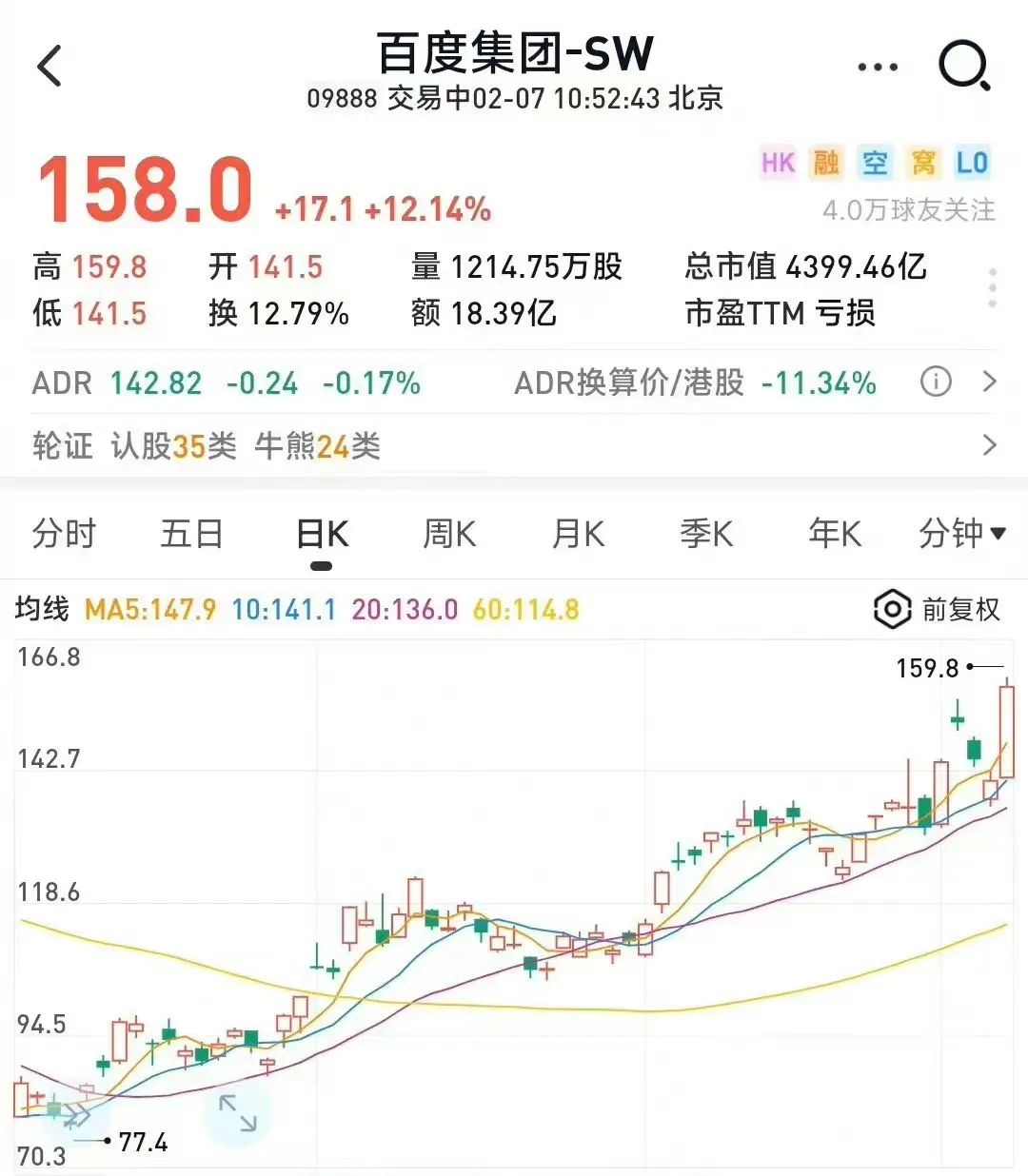Toggle the L0 level quote badge
The image size is (1028, 1176).
973,163
